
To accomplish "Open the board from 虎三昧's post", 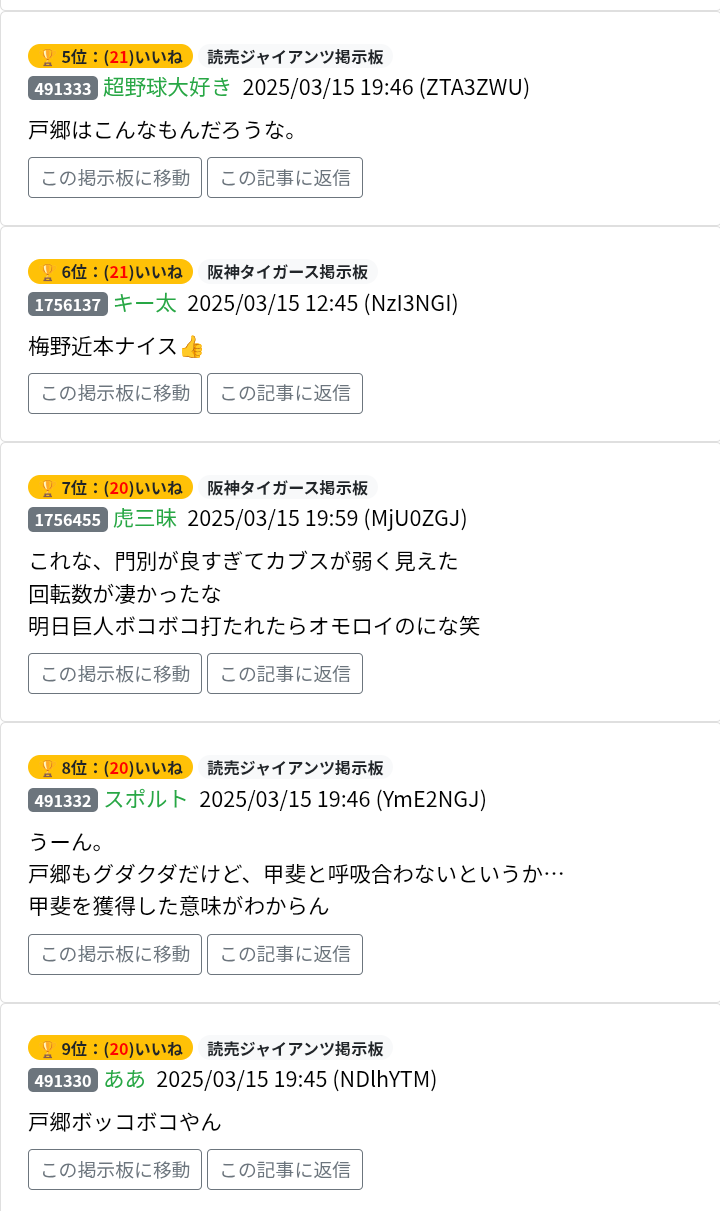I will click(115, 674).
